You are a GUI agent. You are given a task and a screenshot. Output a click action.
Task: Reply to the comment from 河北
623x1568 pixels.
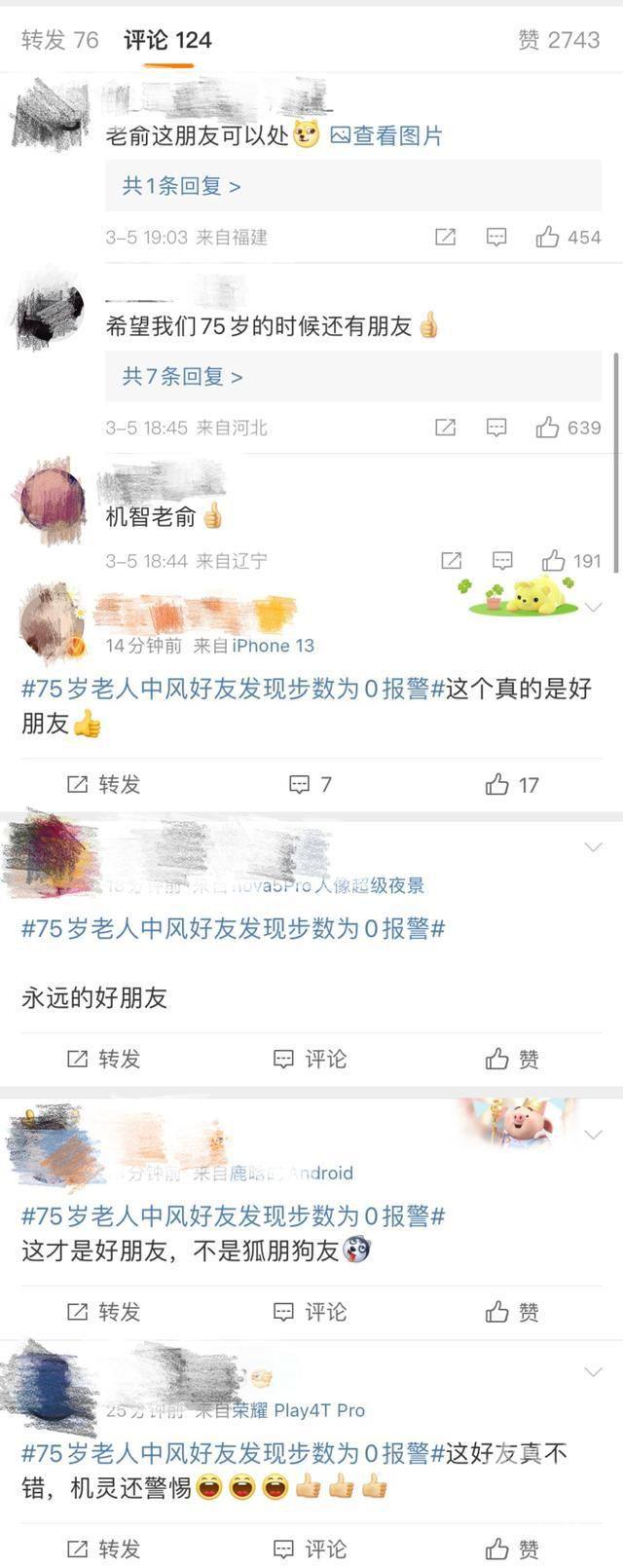pyautogui.click(x=496, y=428)
